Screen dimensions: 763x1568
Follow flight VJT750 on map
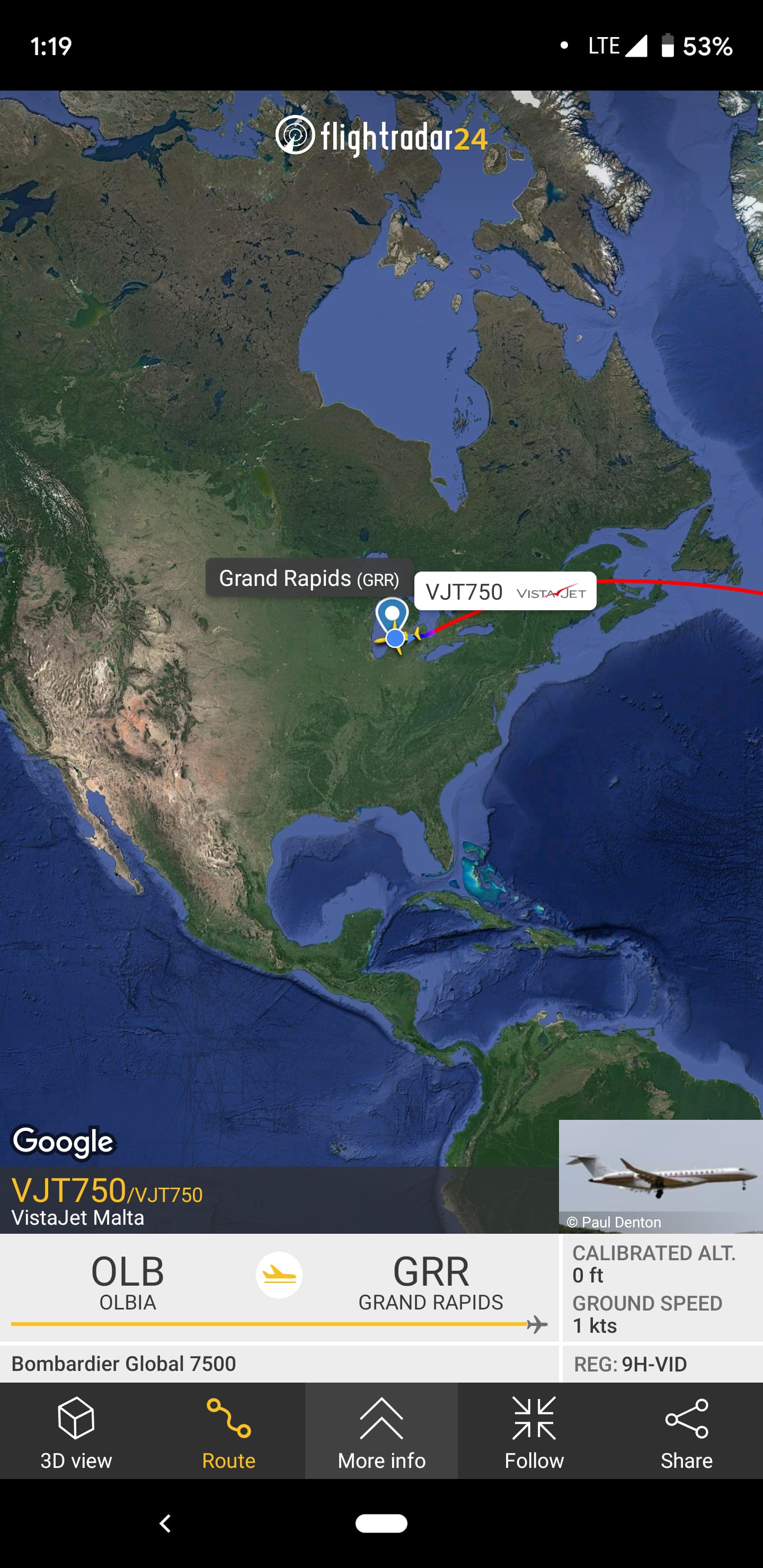(x=534, y=1430)
